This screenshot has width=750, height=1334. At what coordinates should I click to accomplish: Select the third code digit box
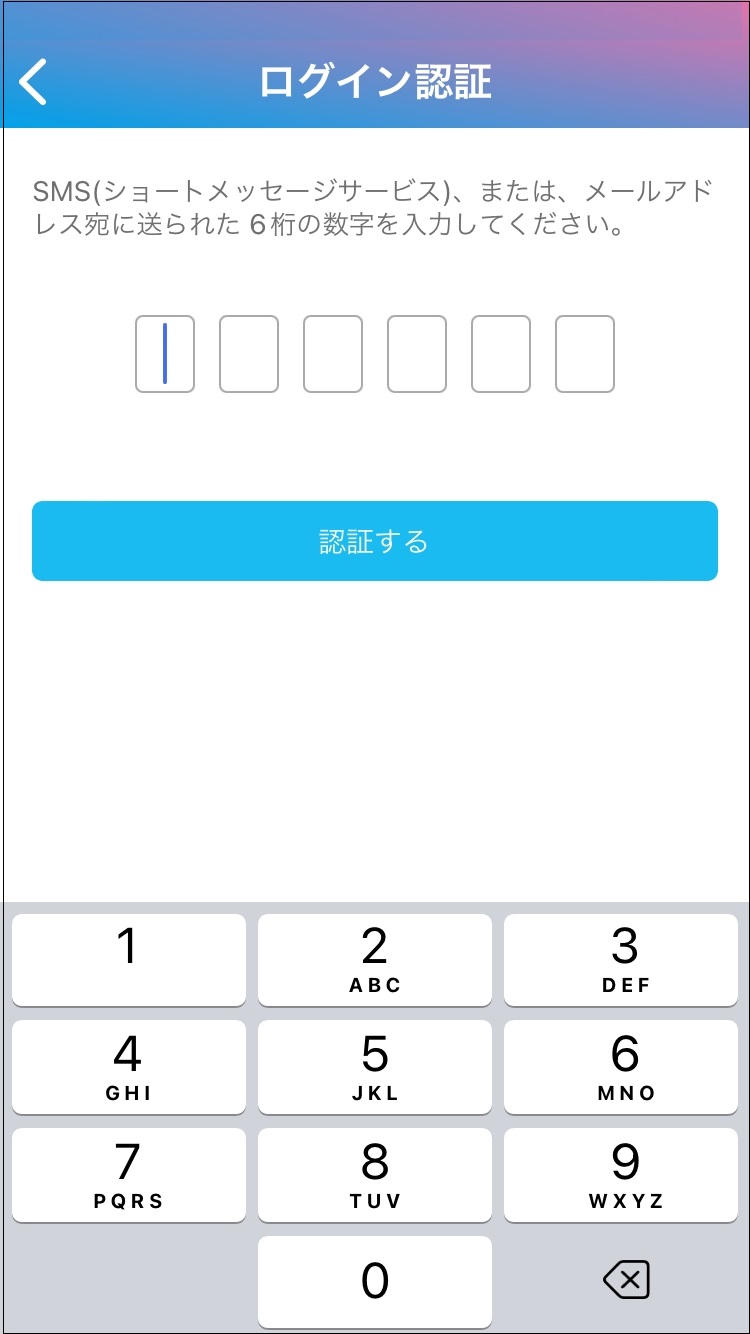coord(332,354)
